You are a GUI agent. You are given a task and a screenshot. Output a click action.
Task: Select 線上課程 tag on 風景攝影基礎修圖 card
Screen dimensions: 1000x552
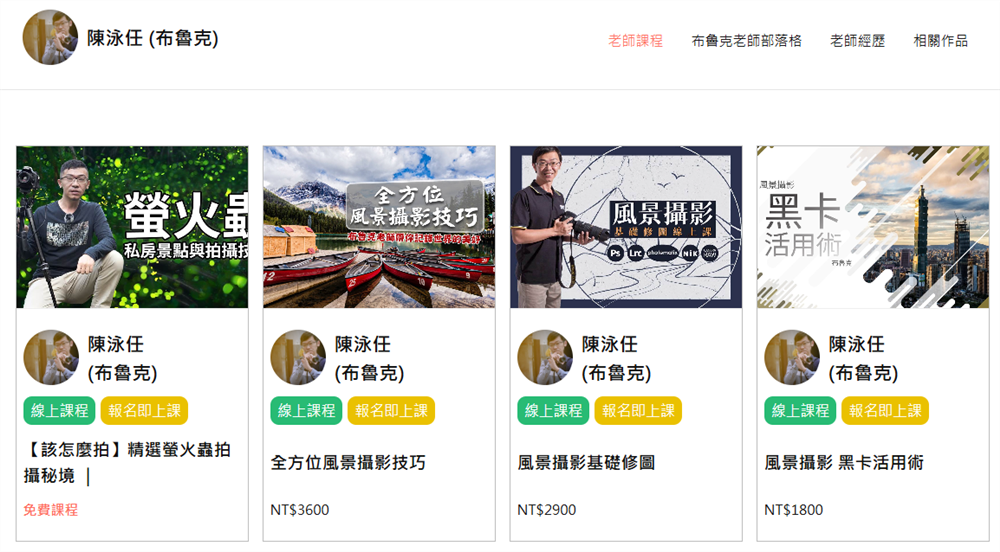[x=553, y=410]
